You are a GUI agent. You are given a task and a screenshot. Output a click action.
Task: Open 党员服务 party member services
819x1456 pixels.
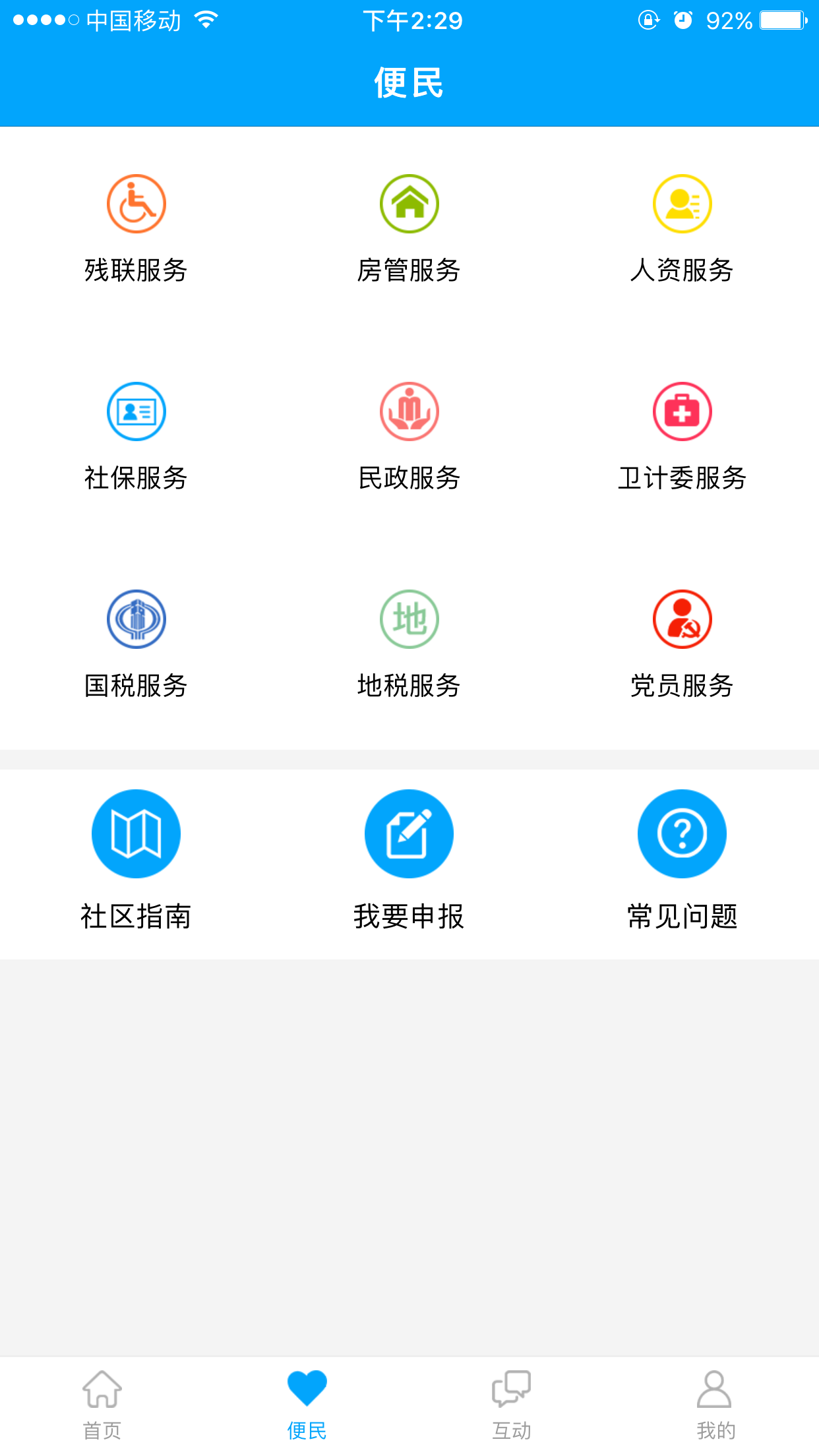pyautogui.click(x=682, y=644)
